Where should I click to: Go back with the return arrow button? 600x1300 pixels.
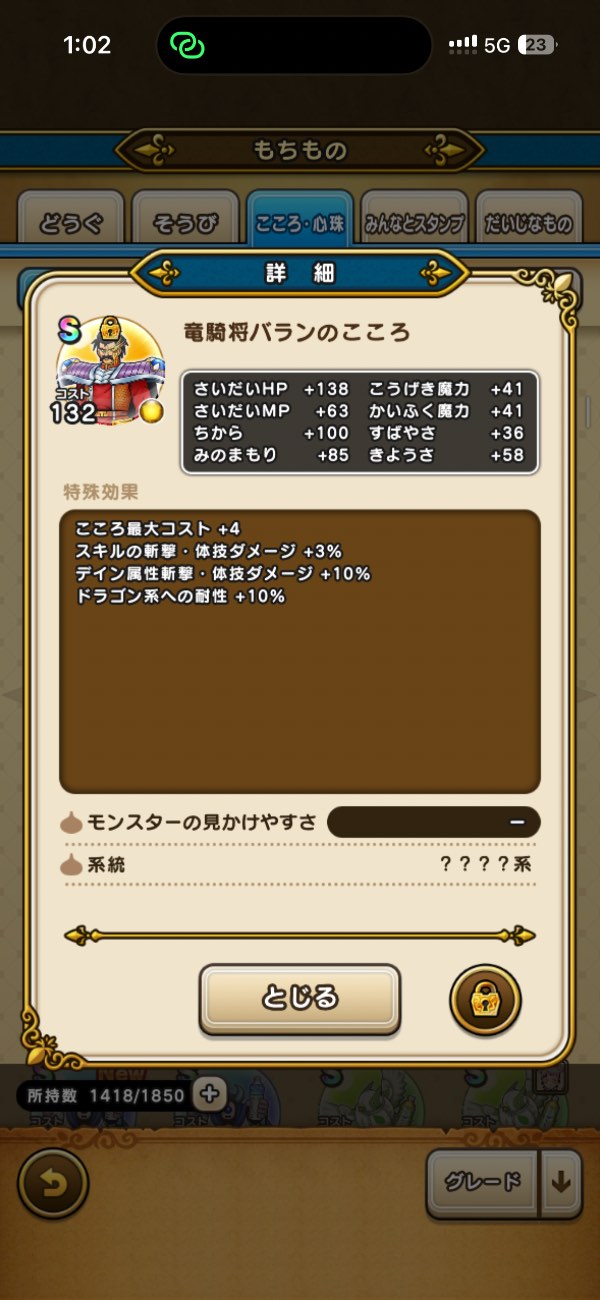click(53, 1183)
